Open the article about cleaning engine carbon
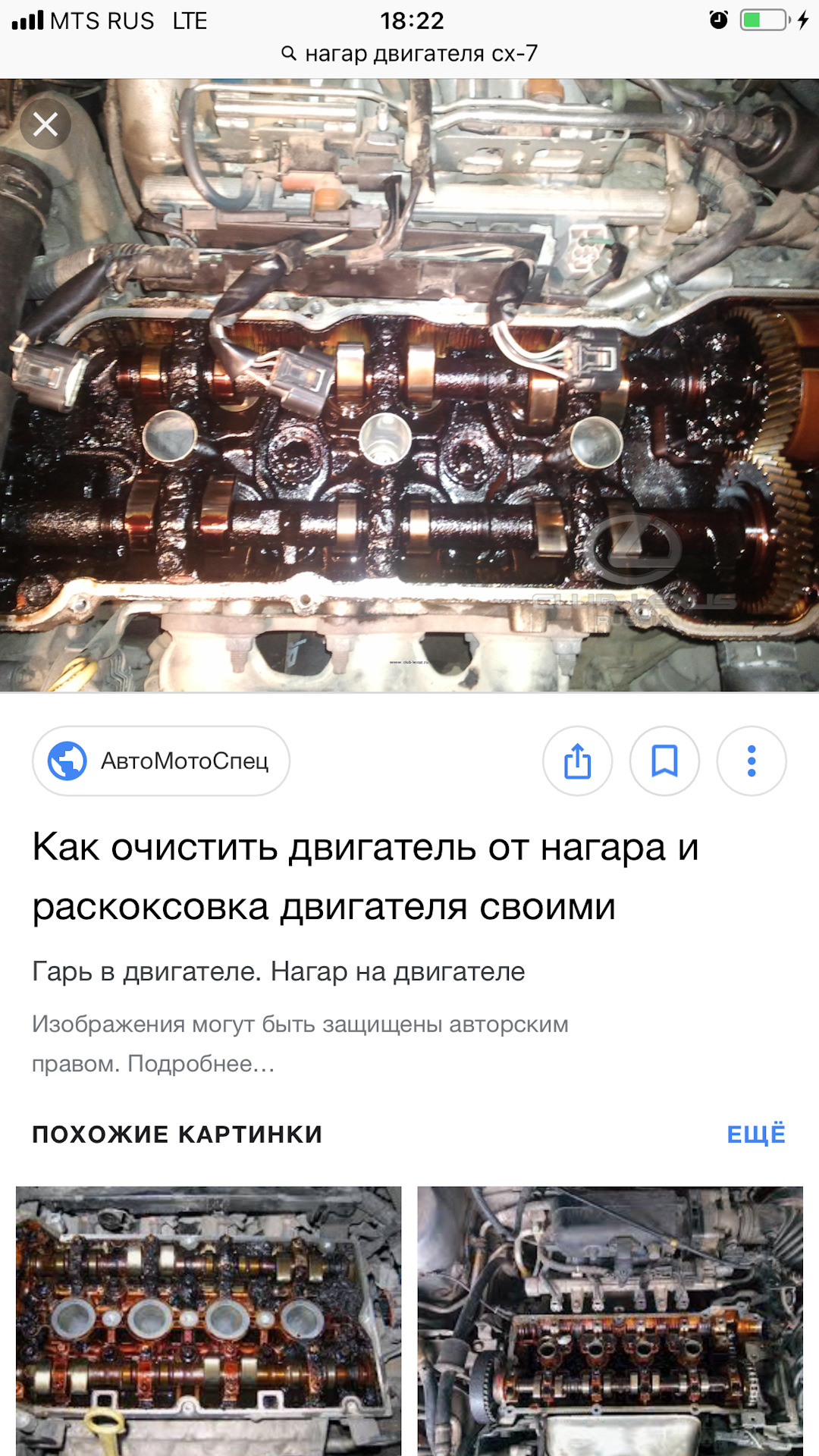Screen dimensions: 819x1456 (364, 876)
